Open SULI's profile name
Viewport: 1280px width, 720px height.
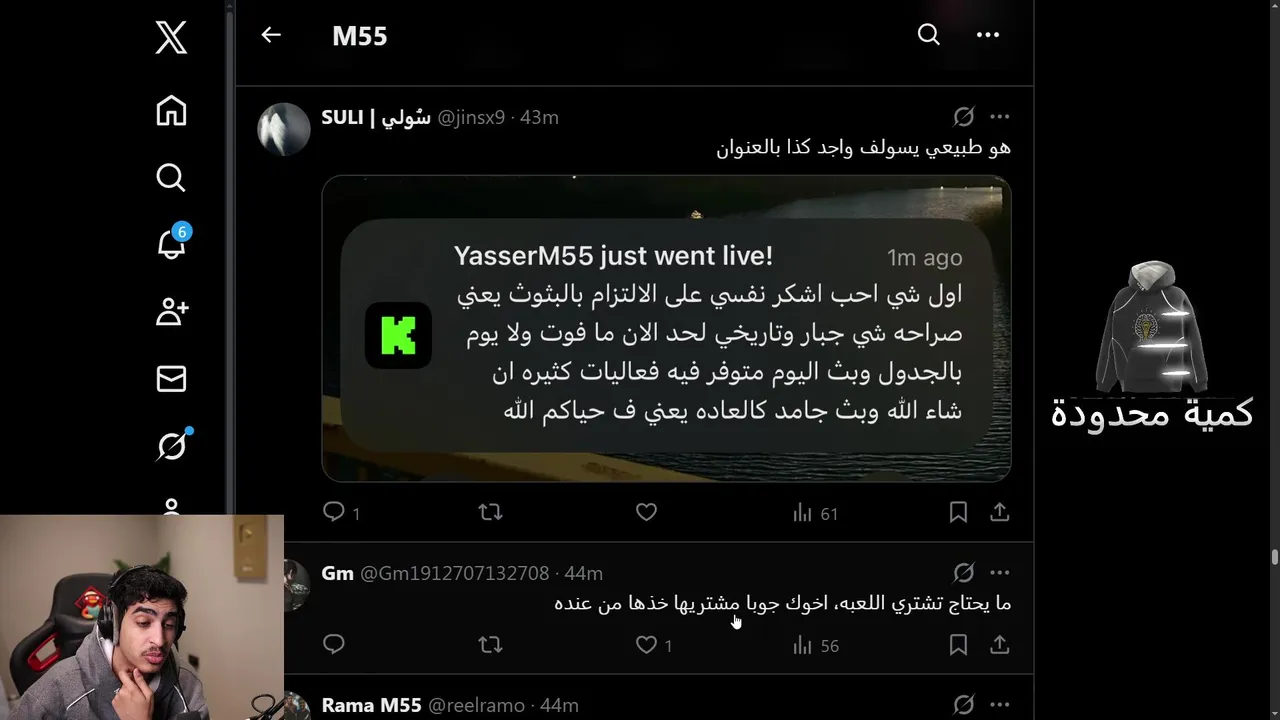pyautogui.click(x=375, y=117)
